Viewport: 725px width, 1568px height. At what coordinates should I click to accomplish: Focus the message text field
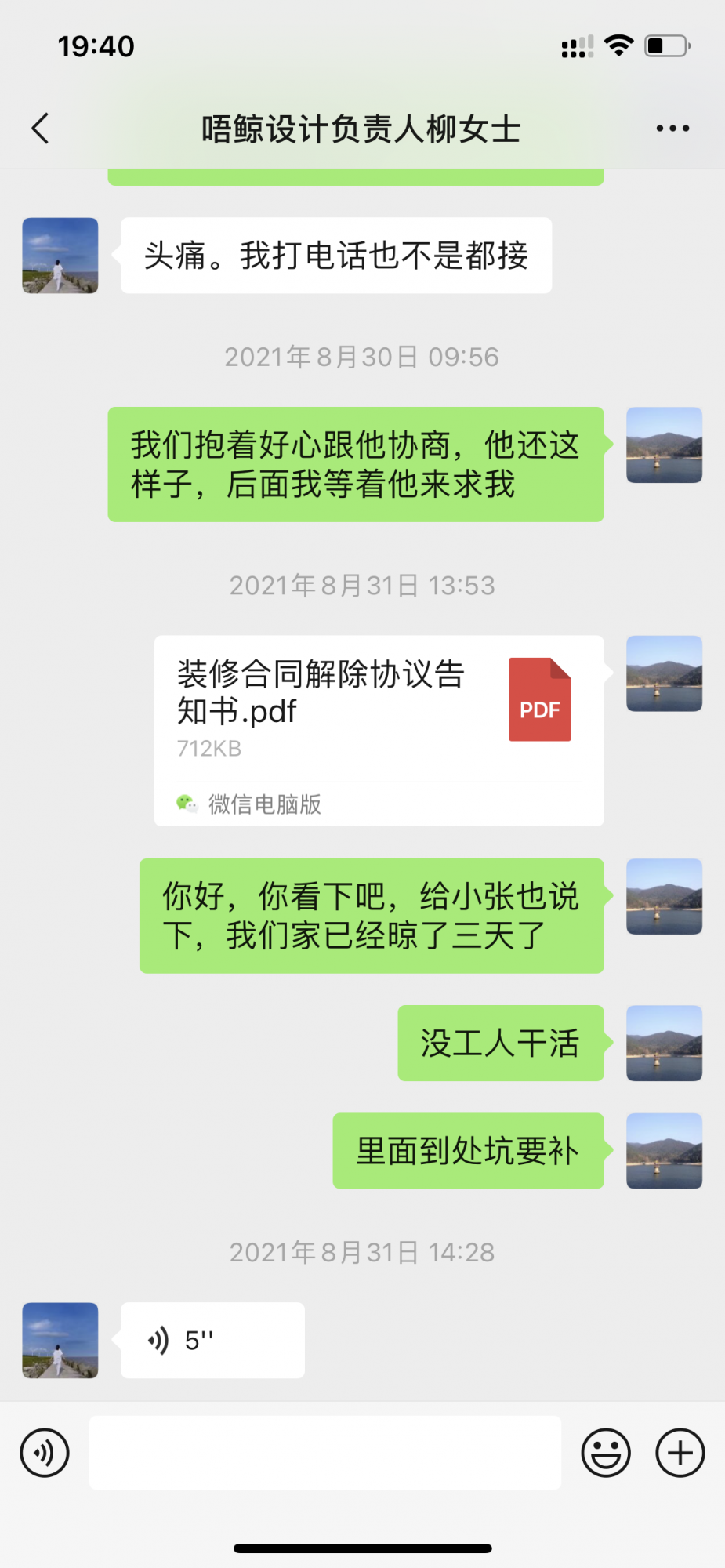[324, 1453]
